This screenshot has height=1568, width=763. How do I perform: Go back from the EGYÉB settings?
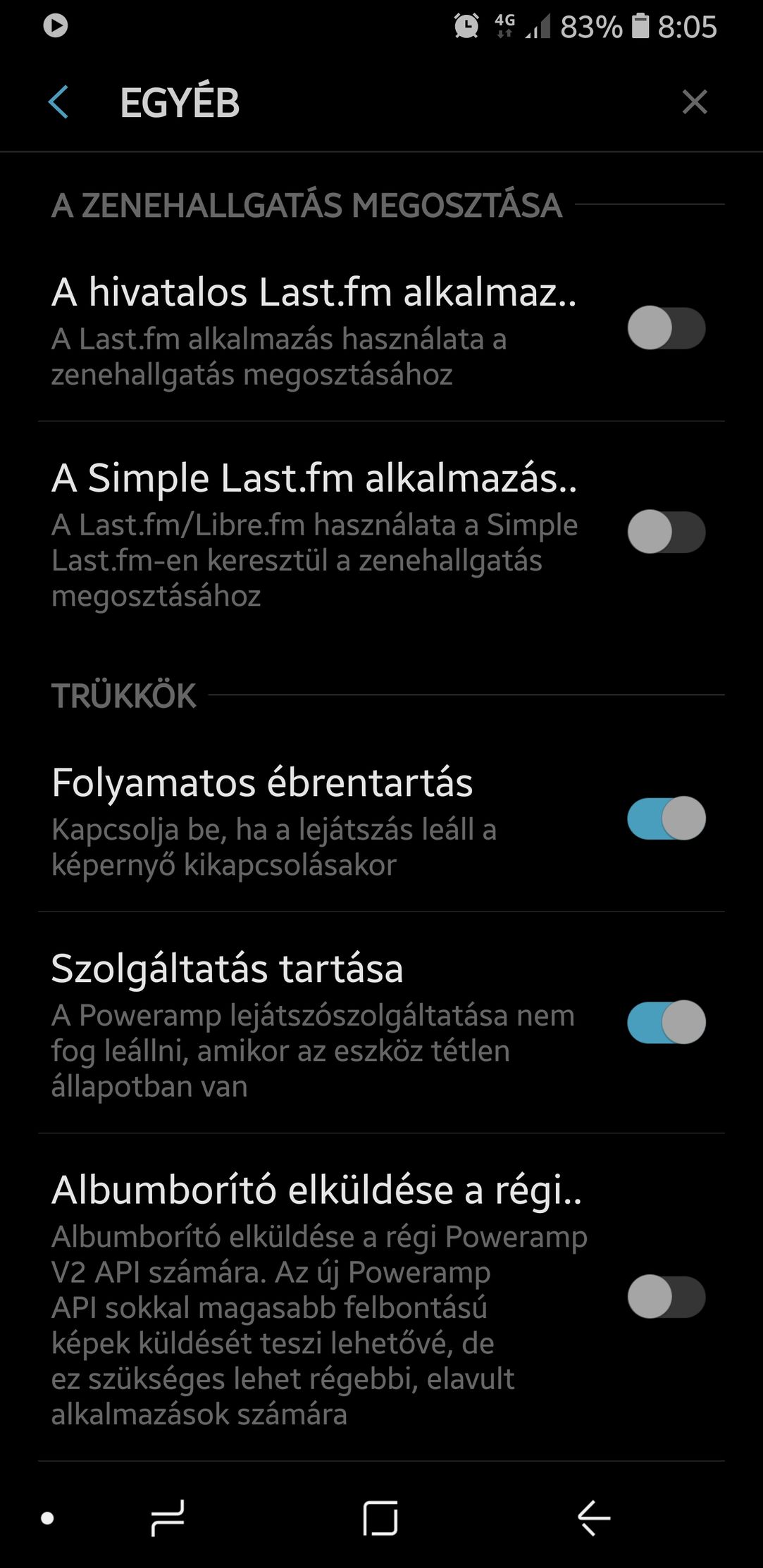(x=58, y=102)
